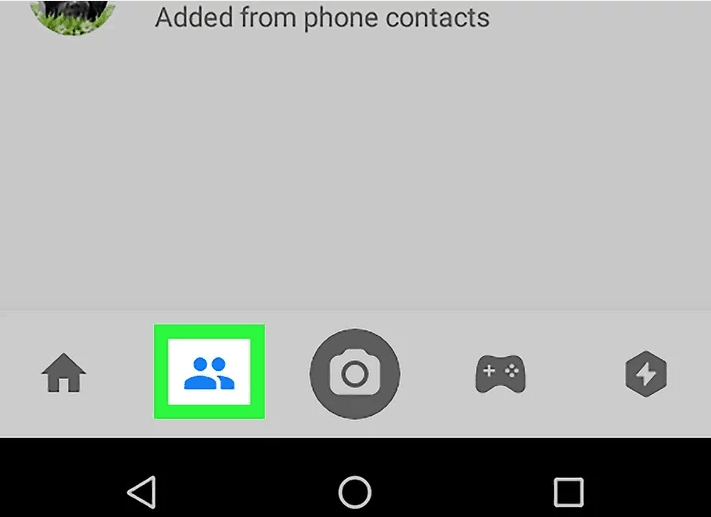Open the camera button
This screenshot has width=711, height=517.
click(355, 374)
